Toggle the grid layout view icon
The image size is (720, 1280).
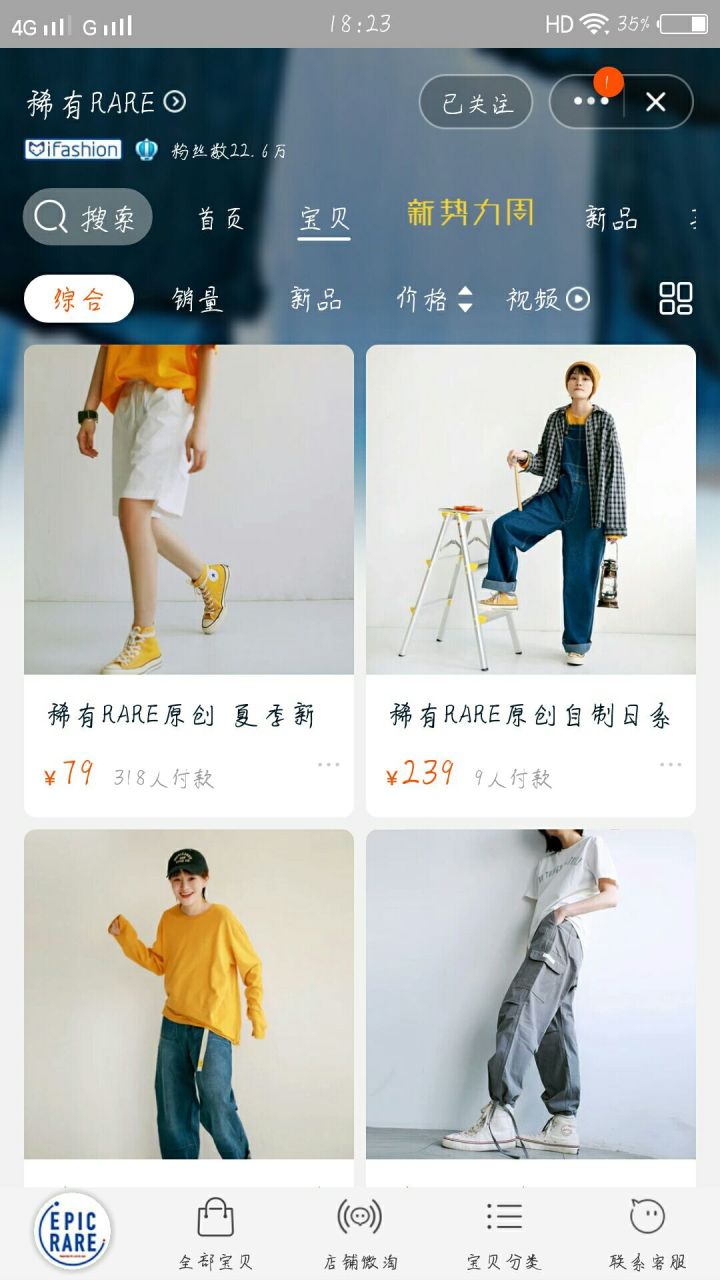(676, 298)
